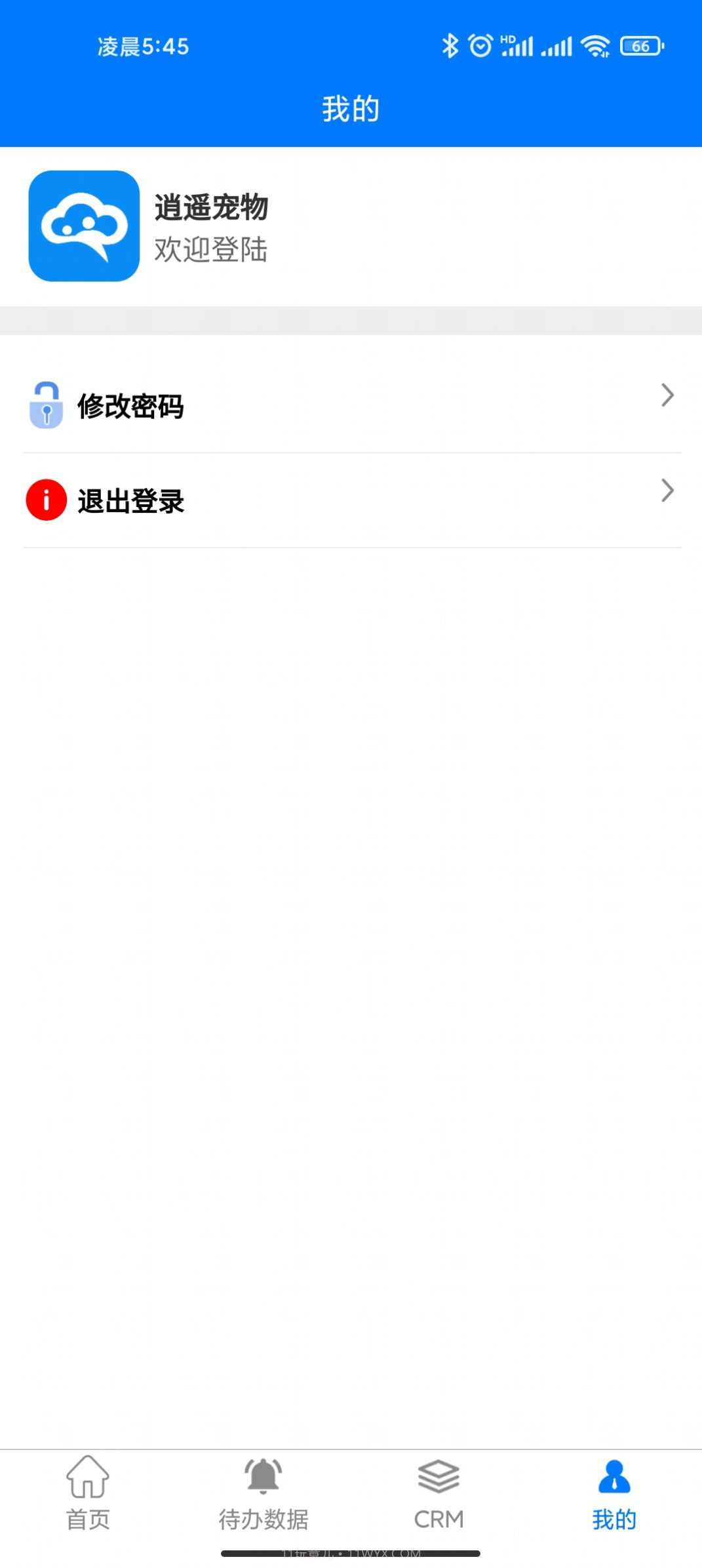The width and height of the screenshot is (702, 1568).
Task: Tap the Bluetooth icon in status bar
Action: (450, 45)
